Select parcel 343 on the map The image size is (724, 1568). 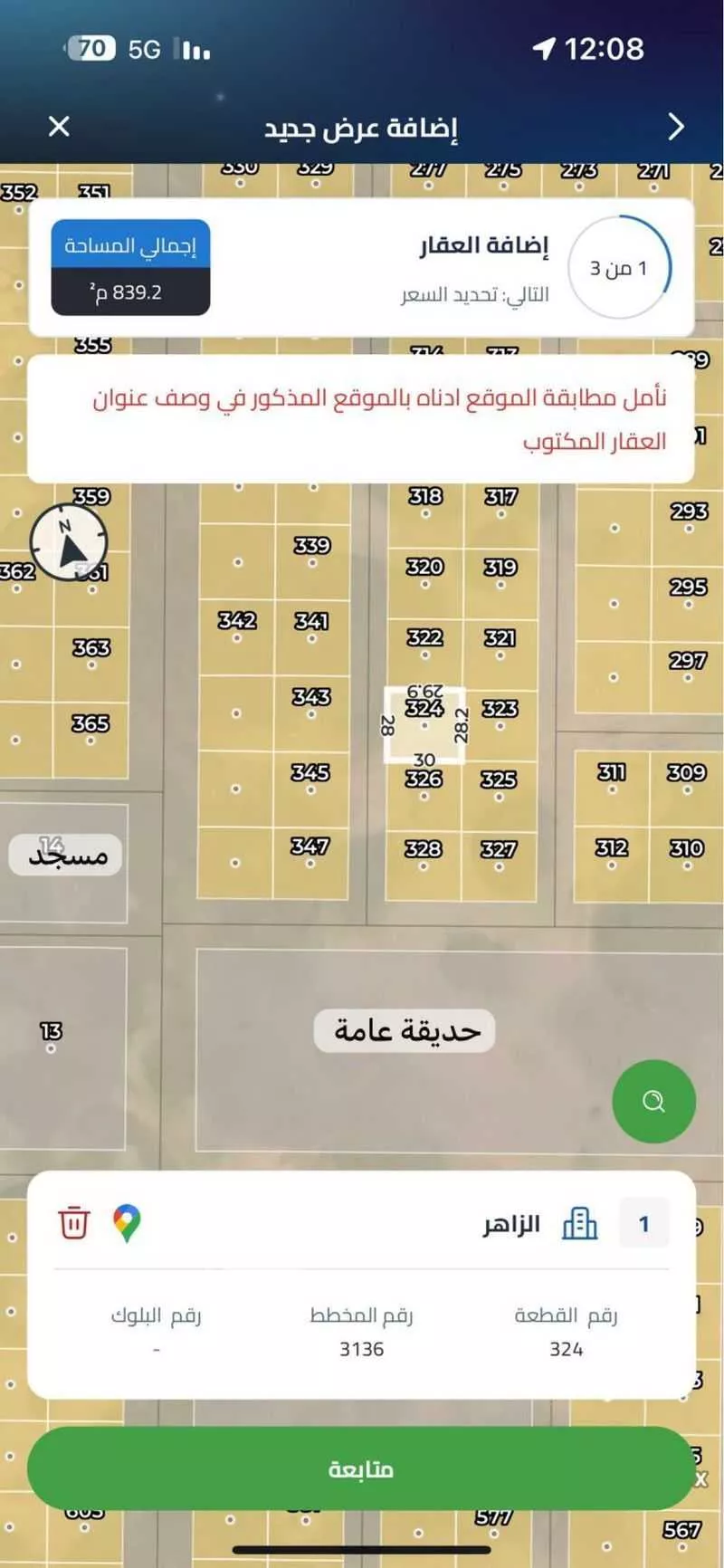pyautogui.click(x=310, y=706)
